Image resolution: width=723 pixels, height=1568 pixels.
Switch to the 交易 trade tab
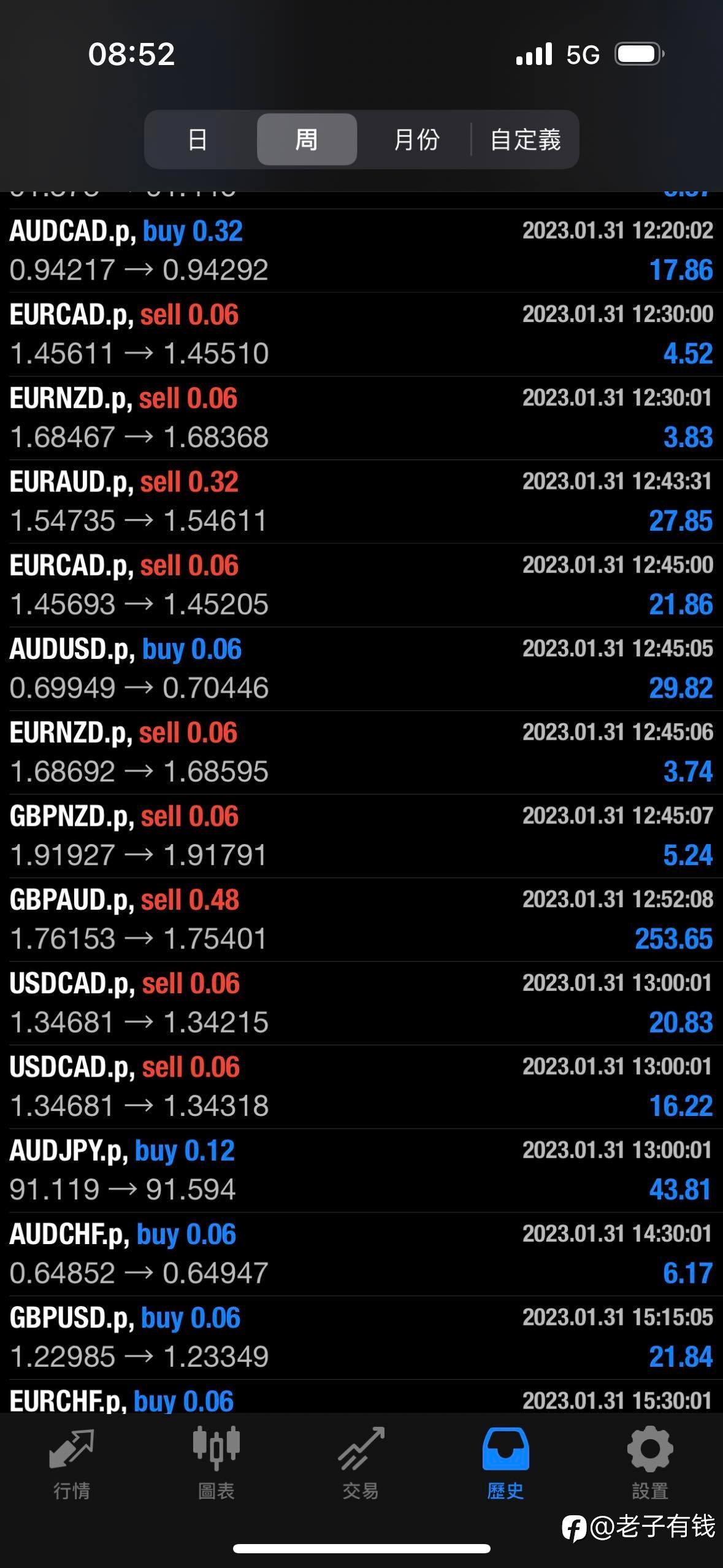pyautogui.click(x=361, y=1464)
